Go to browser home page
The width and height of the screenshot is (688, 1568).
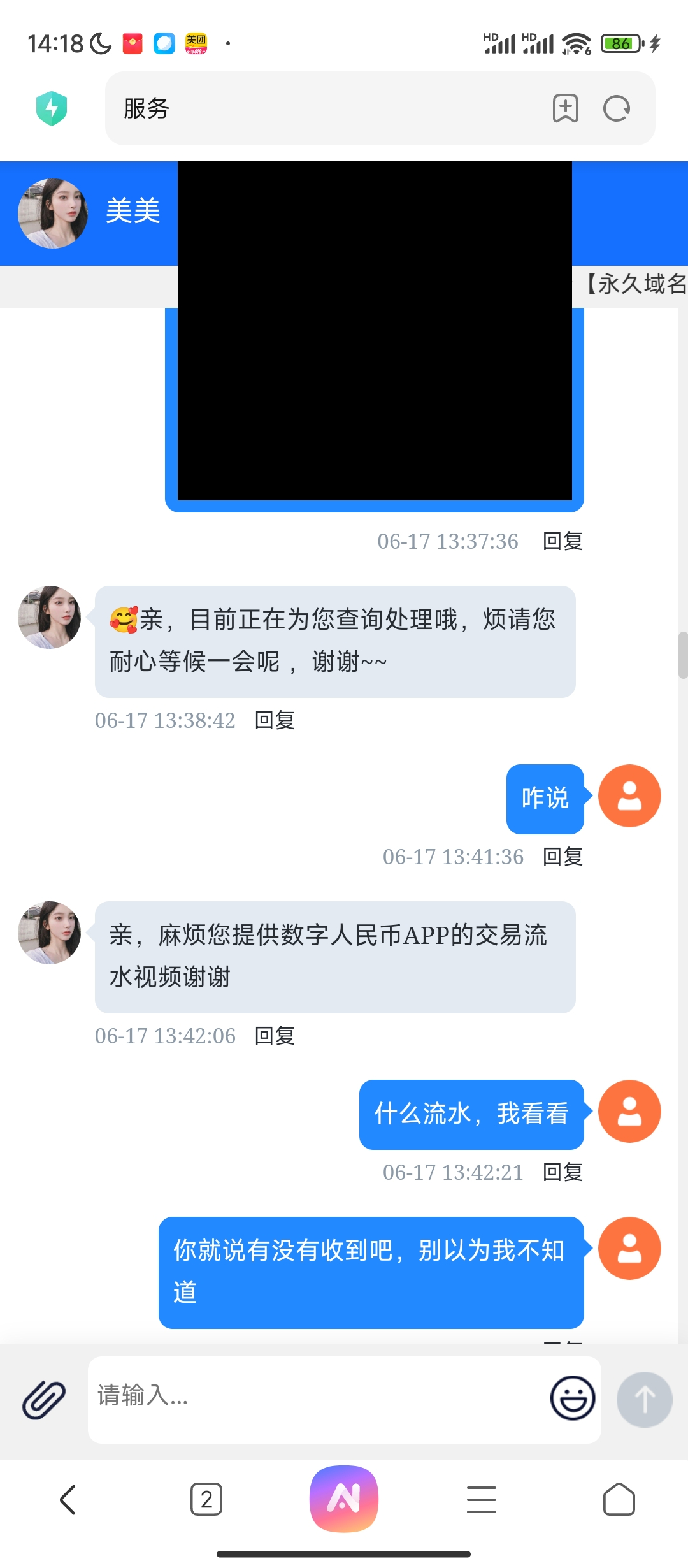click(x=619, y=1499)
